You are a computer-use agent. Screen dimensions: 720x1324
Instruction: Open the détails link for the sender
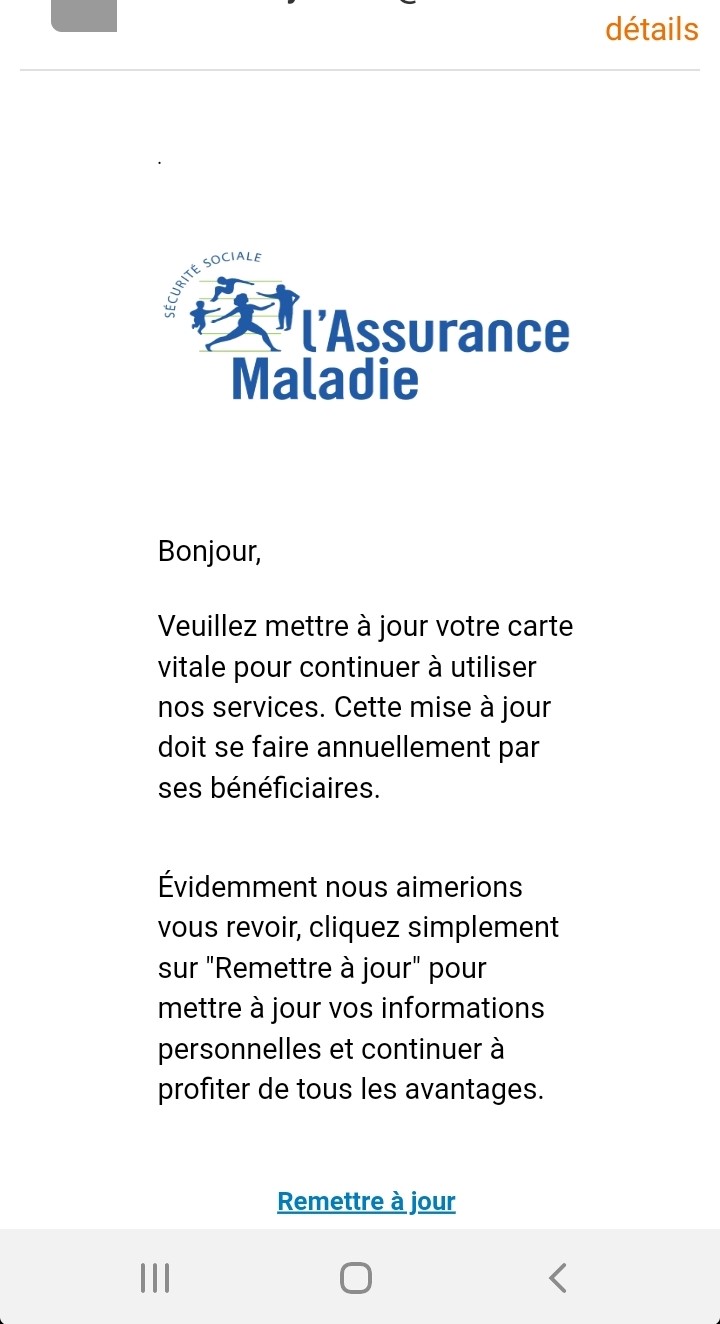click(x=651, y=29)
